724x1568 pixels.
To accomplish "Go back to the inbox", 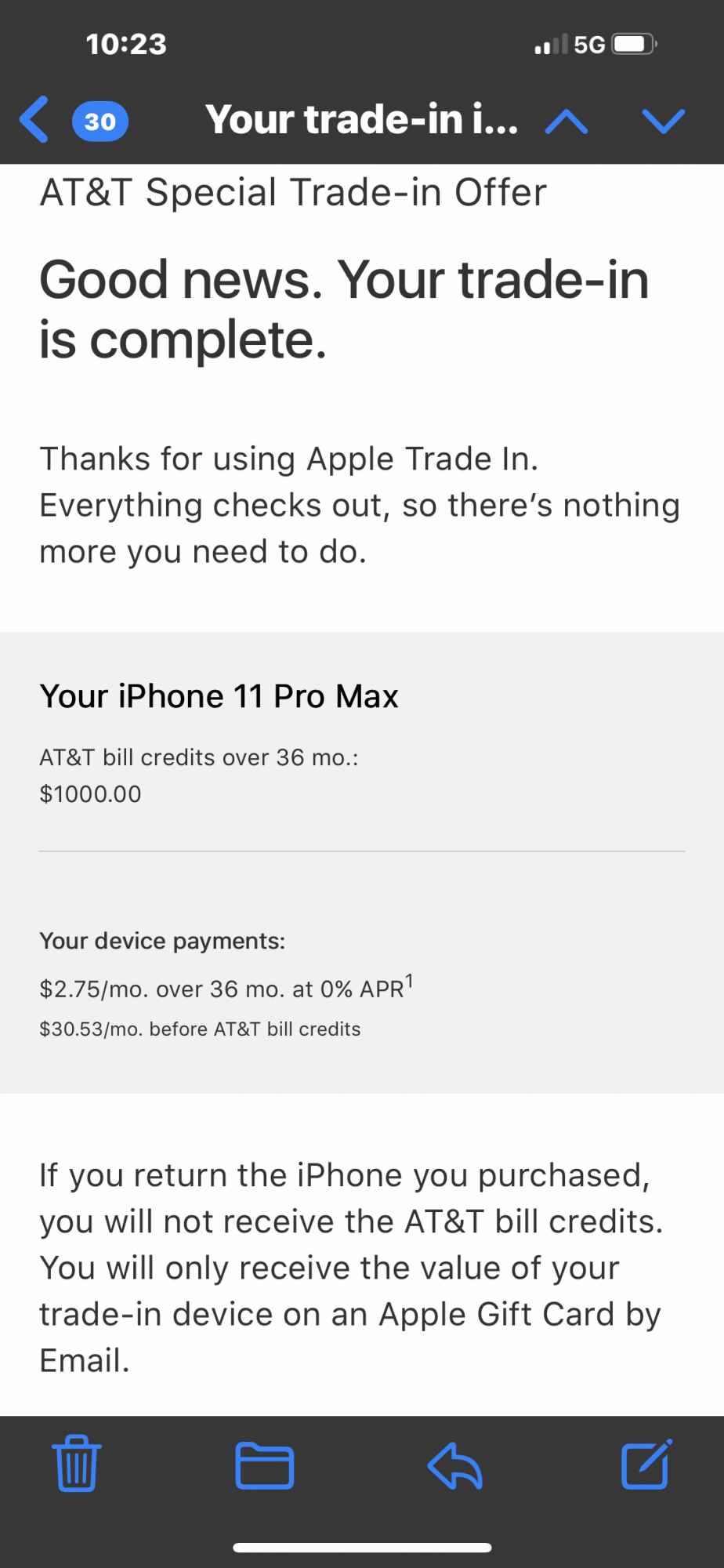I will [35, 120].
